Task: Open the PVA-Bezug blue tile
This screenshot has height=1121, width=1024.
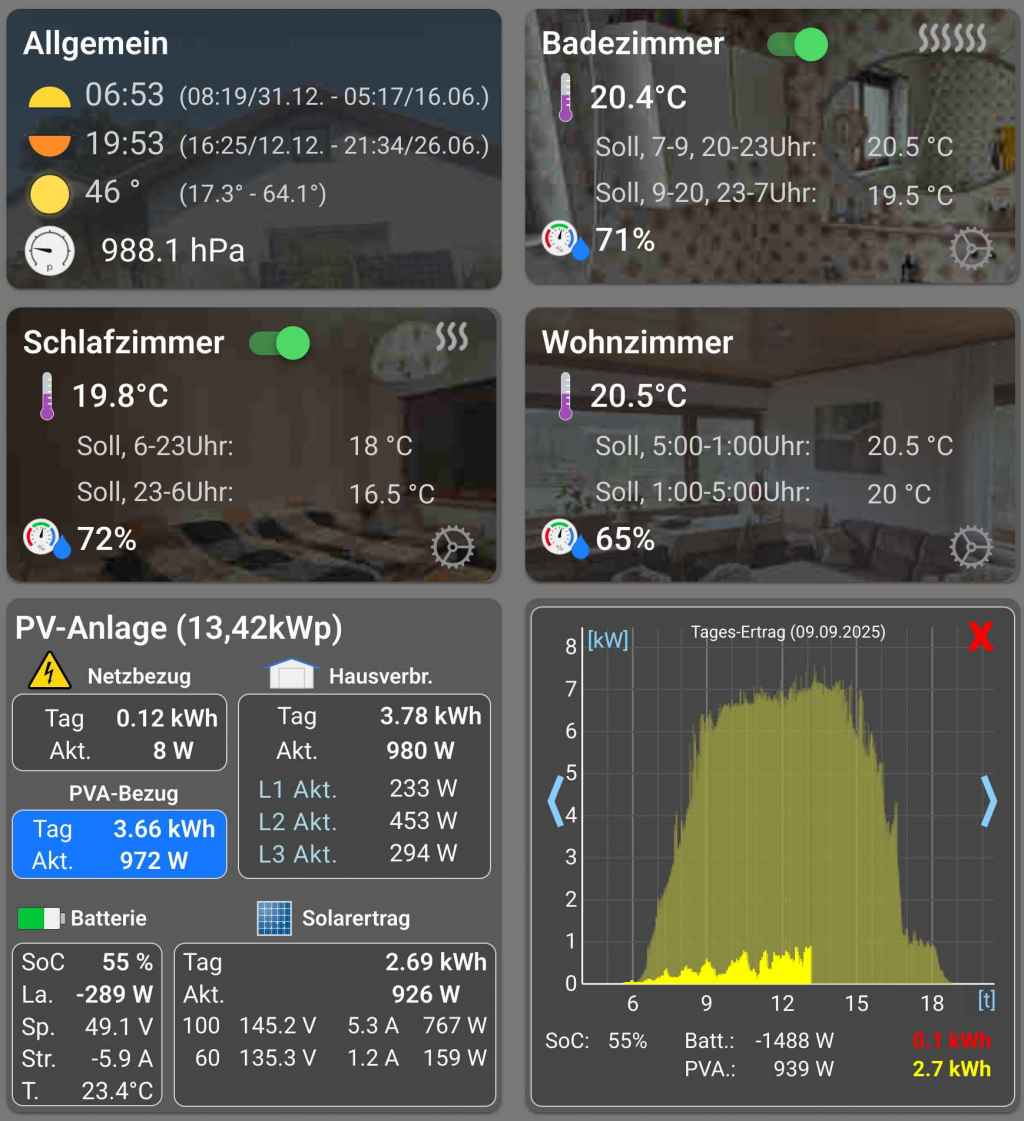Action: pyautogui.click(x=119, y=844)
